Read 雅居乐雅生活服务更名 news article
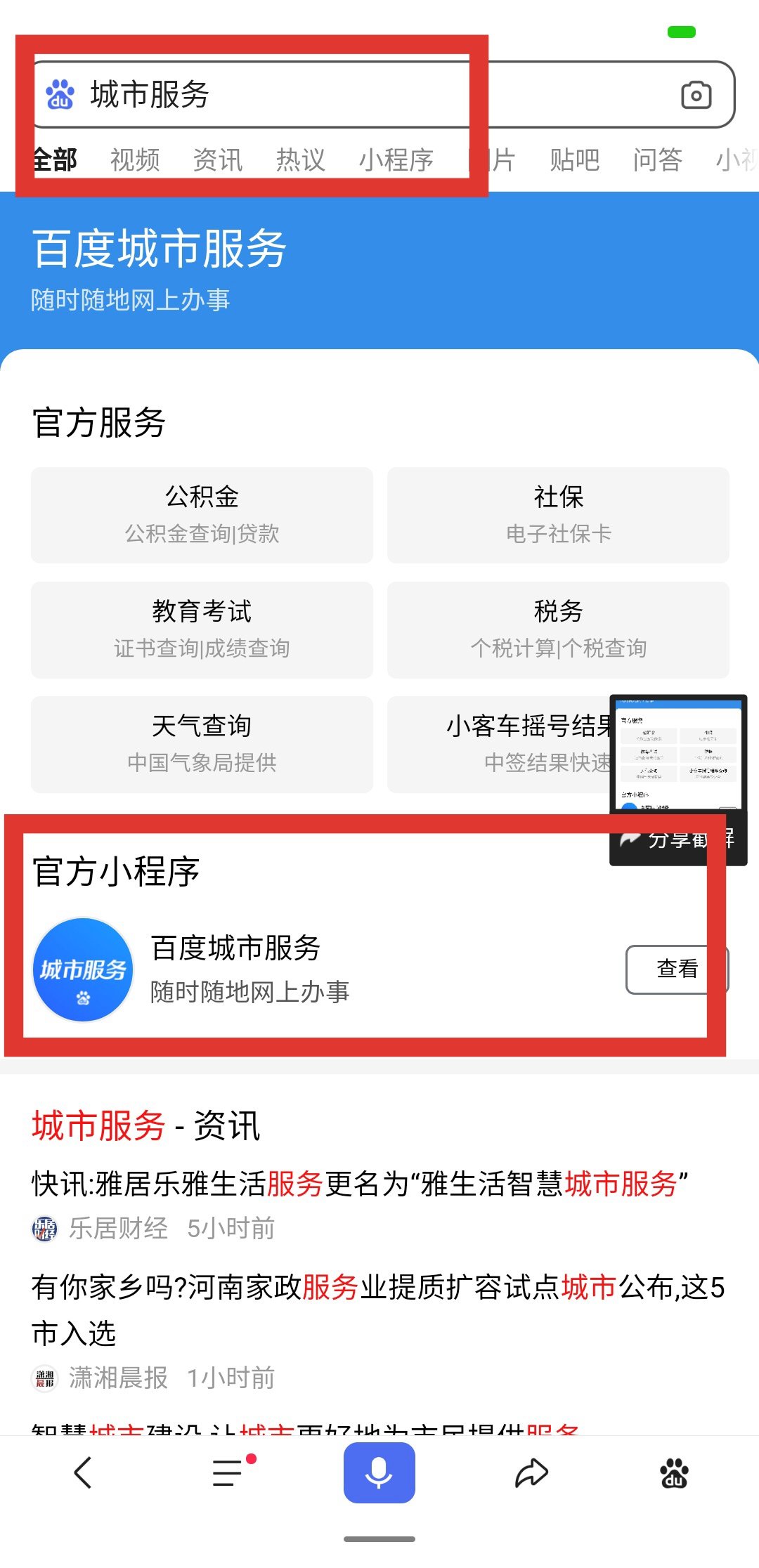Image resolution: width=759 pixels, height=1568 pixels. (358, 1184)
